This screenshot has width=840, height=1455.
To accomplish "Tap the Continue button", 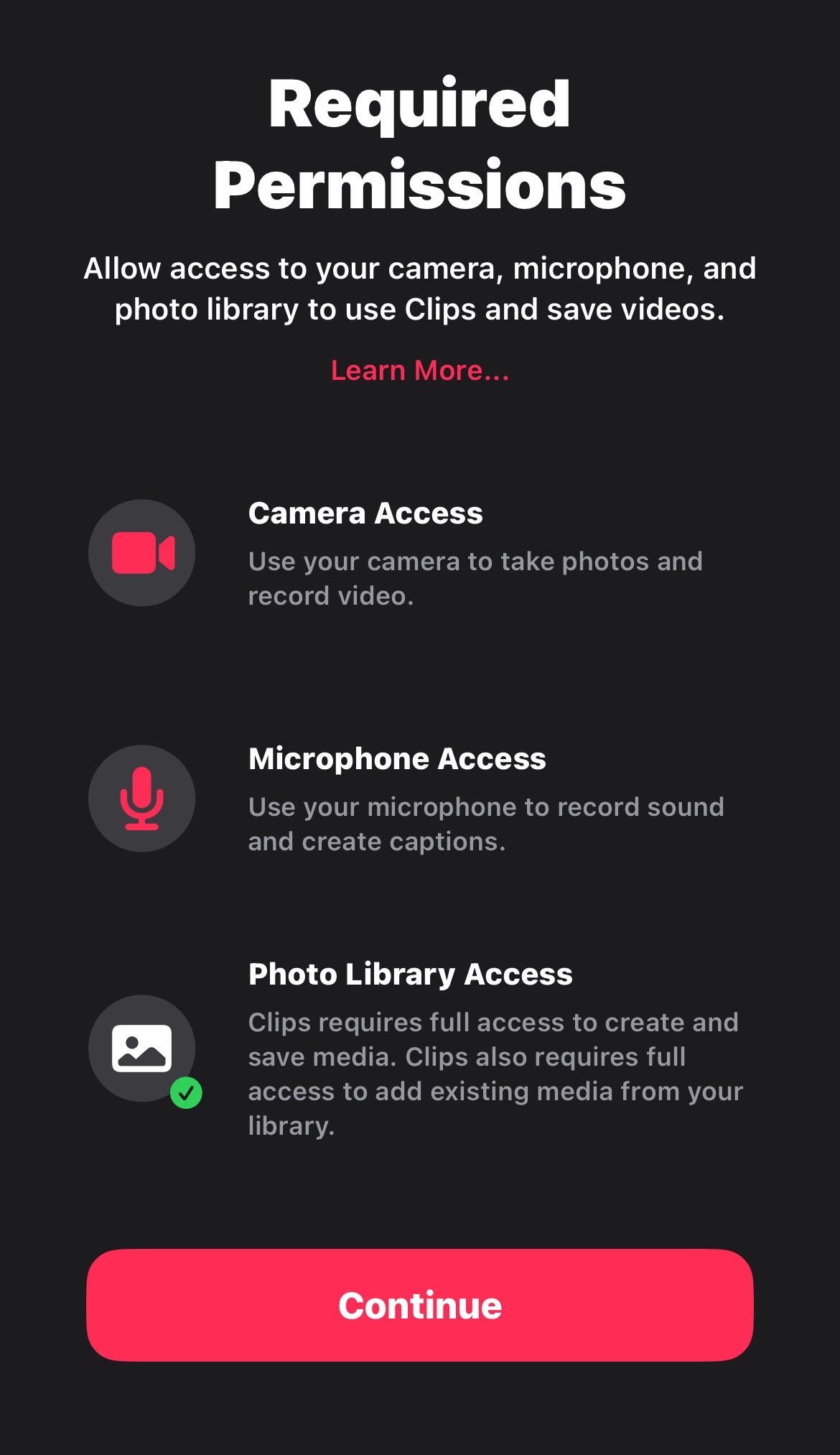I will click(x=420, y=1305).
